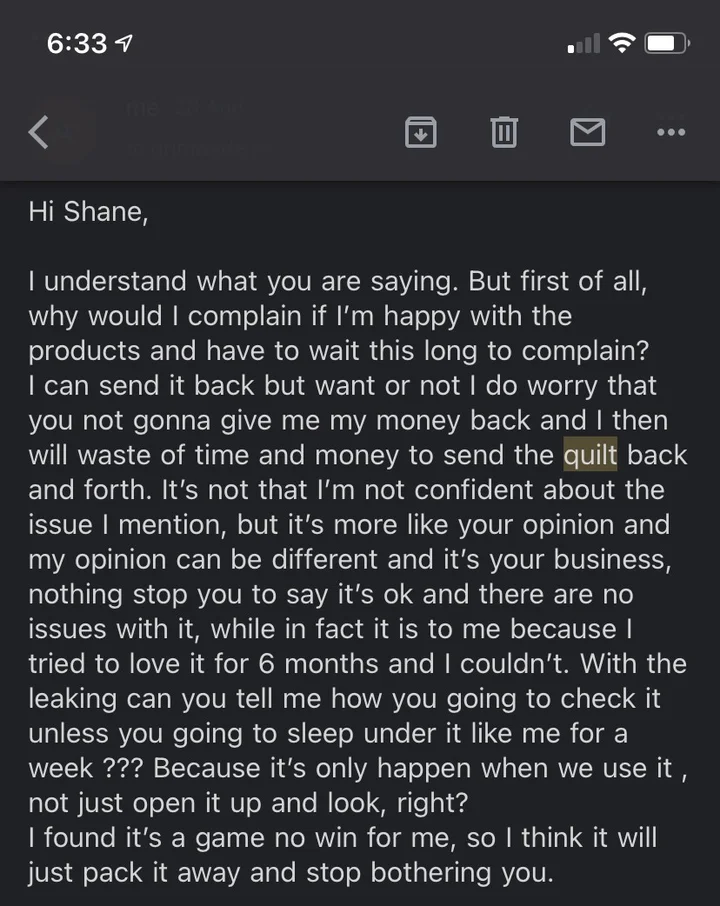Delete this email
This screenshot has height=906, width=720.
[x=504, y=131]
